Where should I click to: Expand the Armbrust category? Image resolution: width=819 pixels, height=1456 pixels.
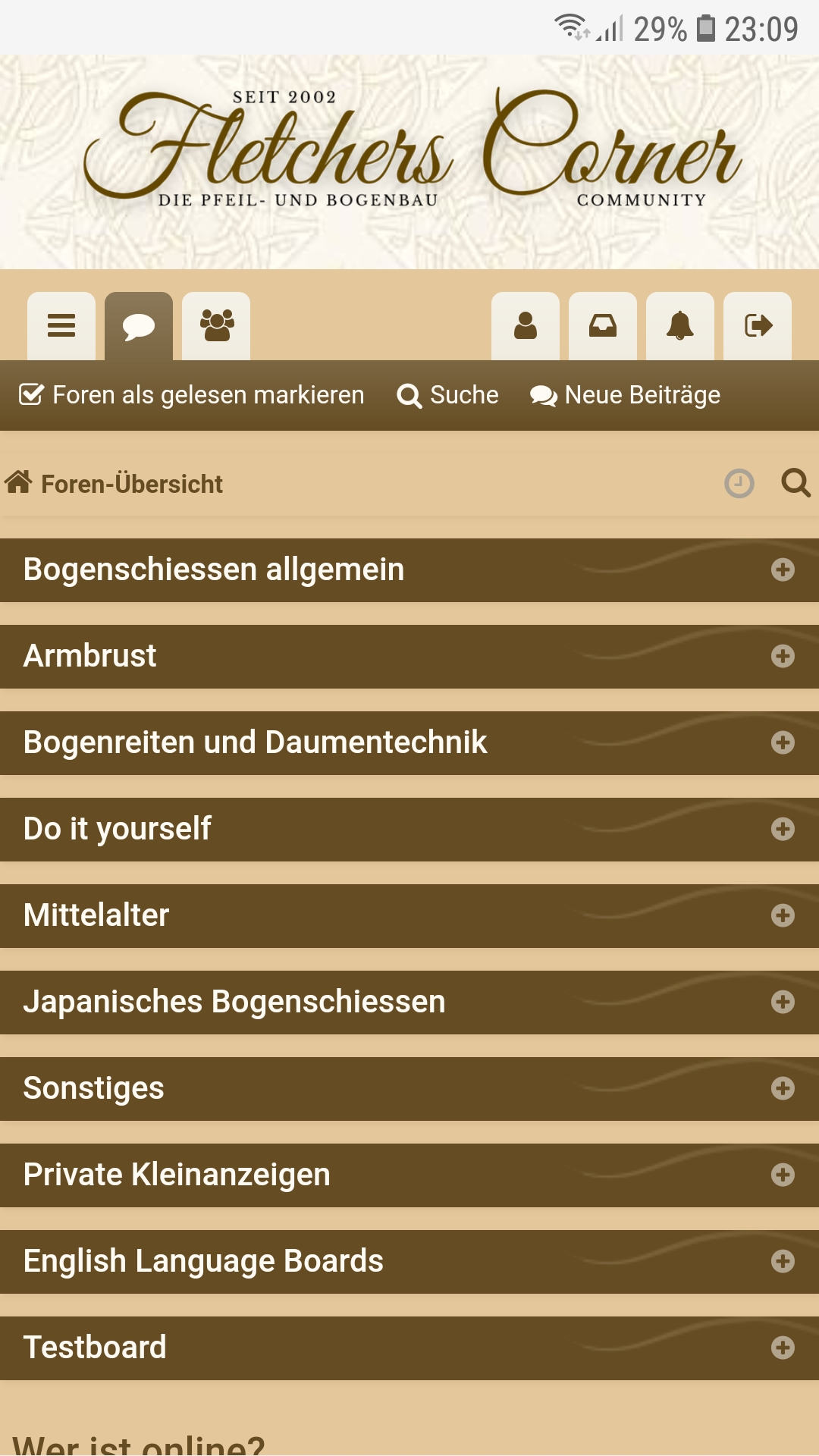point(783,656)
